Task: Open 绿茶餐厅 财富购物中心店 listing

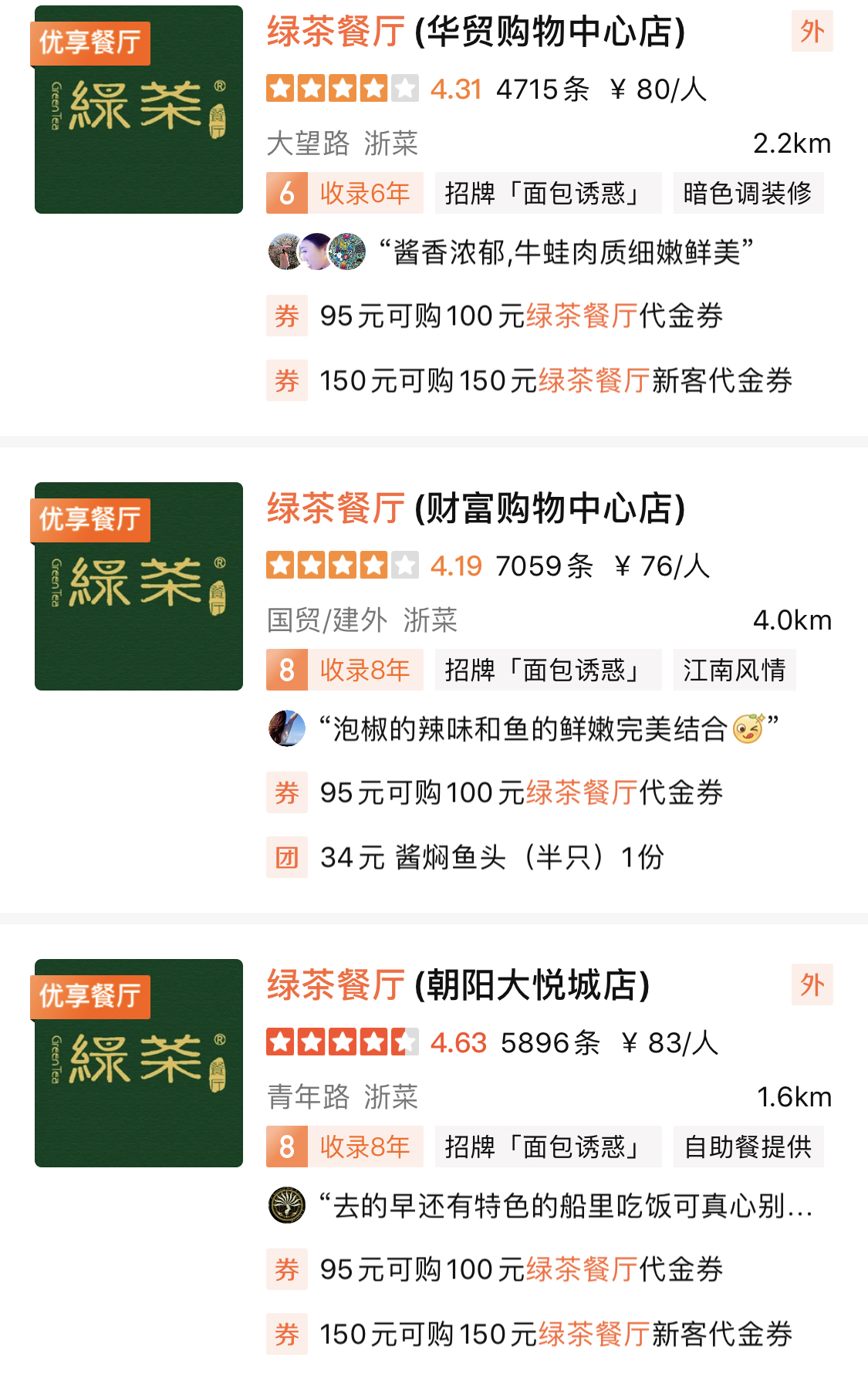Action: [475, 509]
